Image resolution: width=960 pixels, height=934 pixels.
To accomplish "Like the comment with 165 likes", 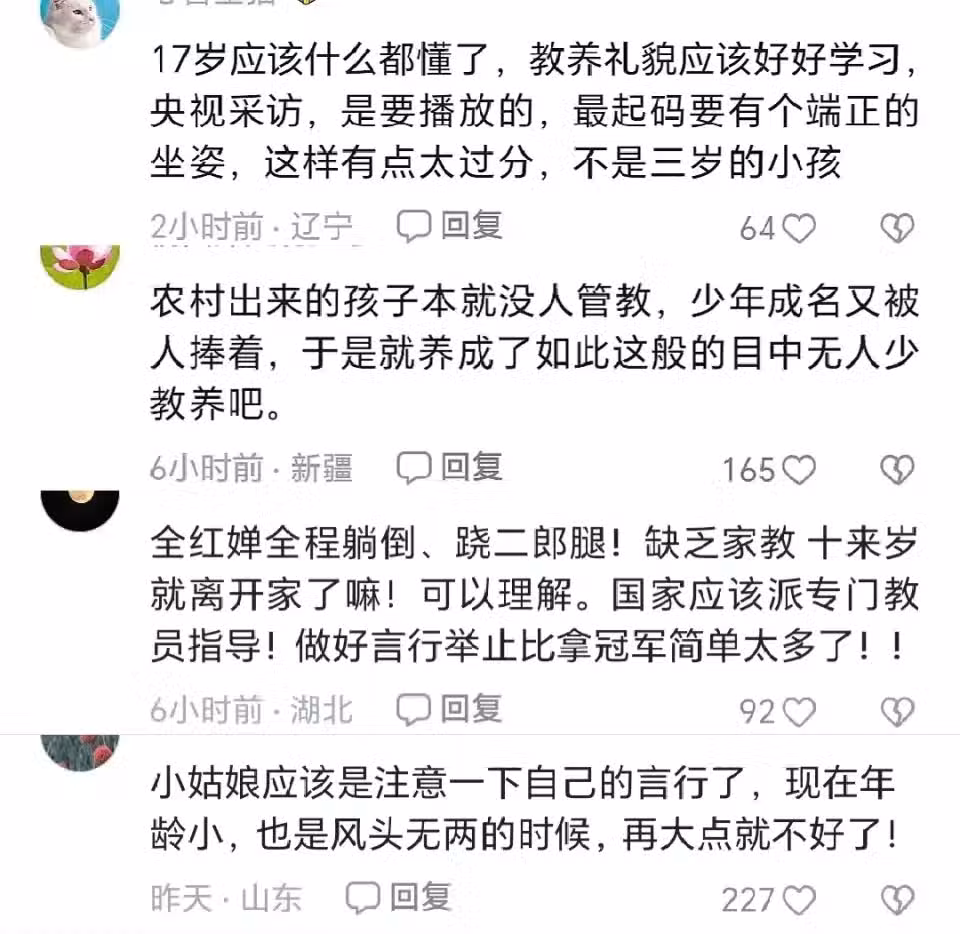I will [x=798, y=469].
